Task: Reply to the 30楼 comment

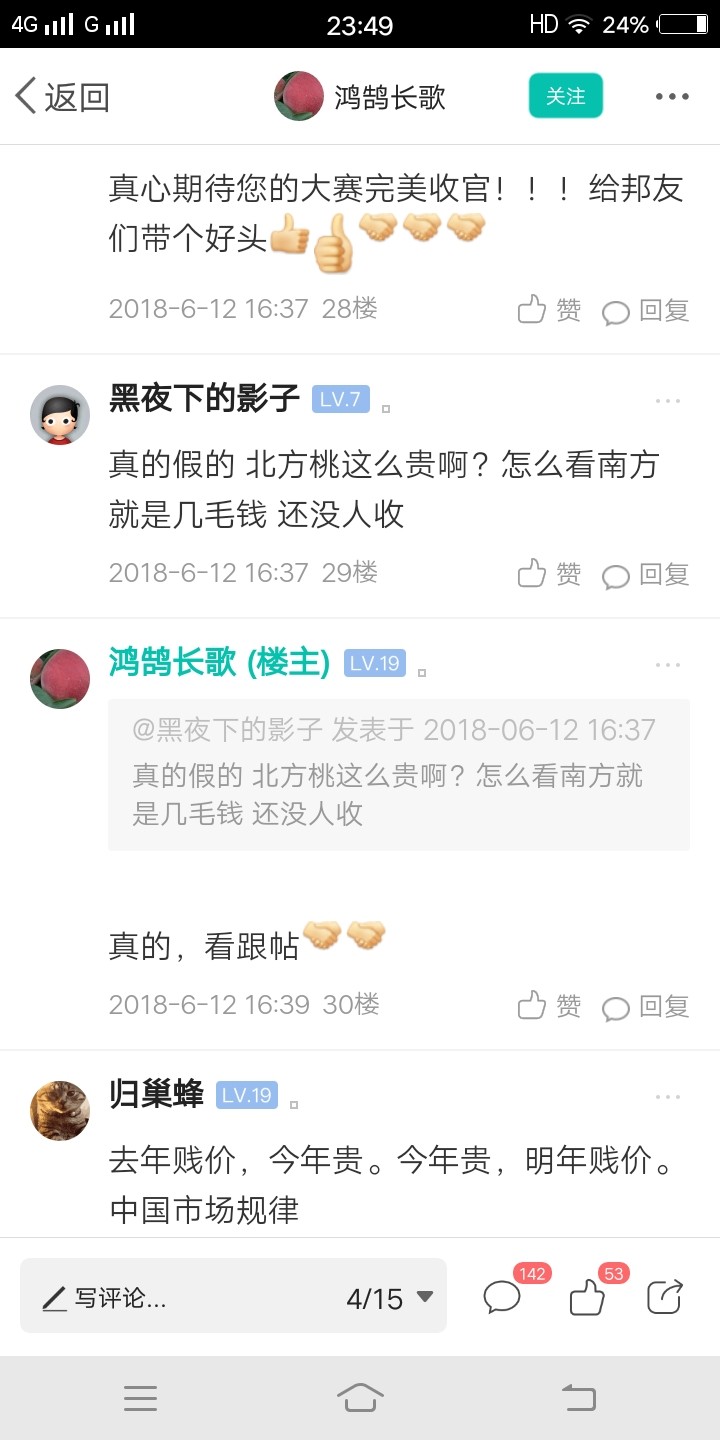Action: tap(646, 1005)
